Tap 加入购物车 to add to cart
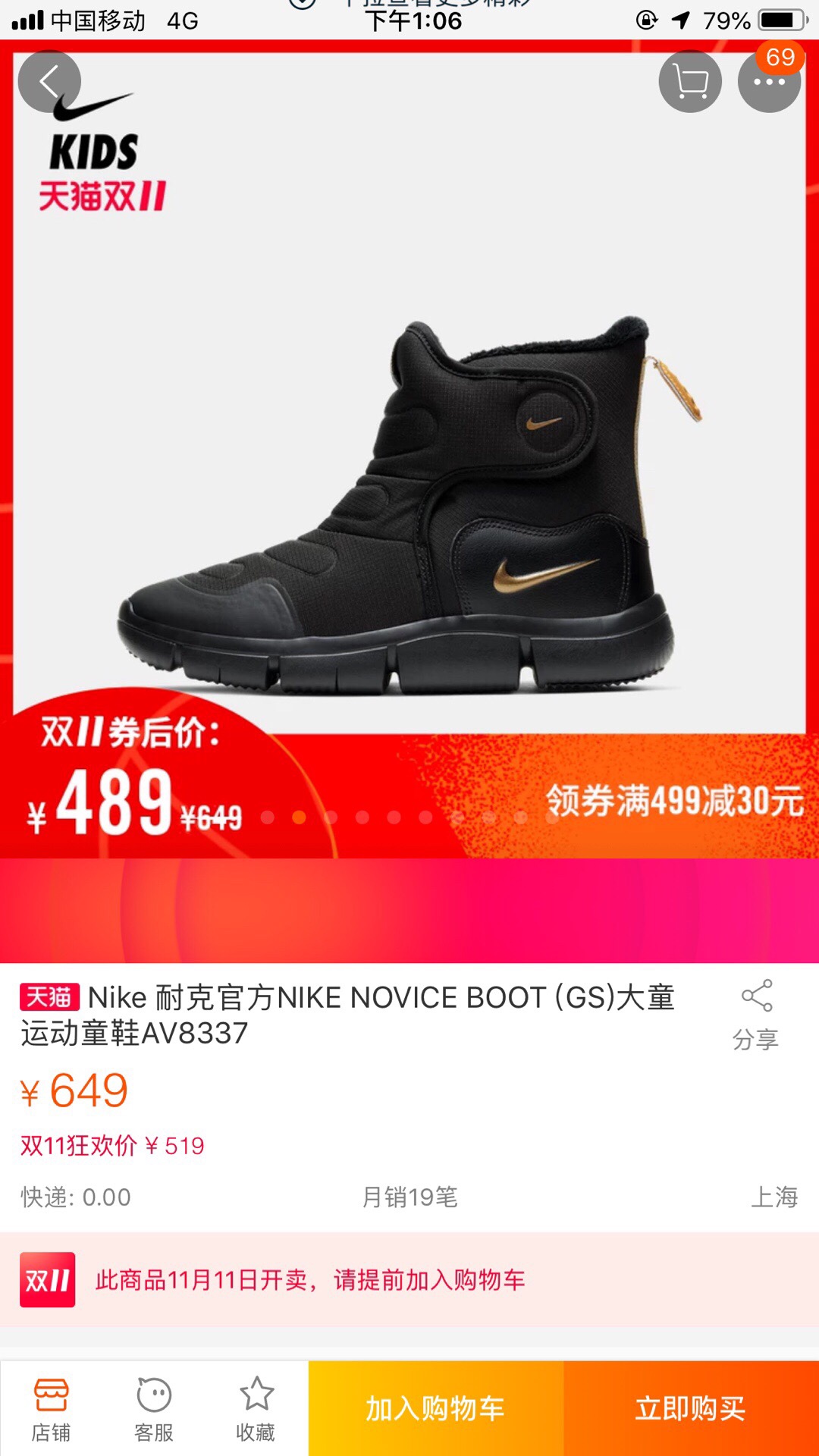This screenshot has height=1456, width=819. (436, 1408)
